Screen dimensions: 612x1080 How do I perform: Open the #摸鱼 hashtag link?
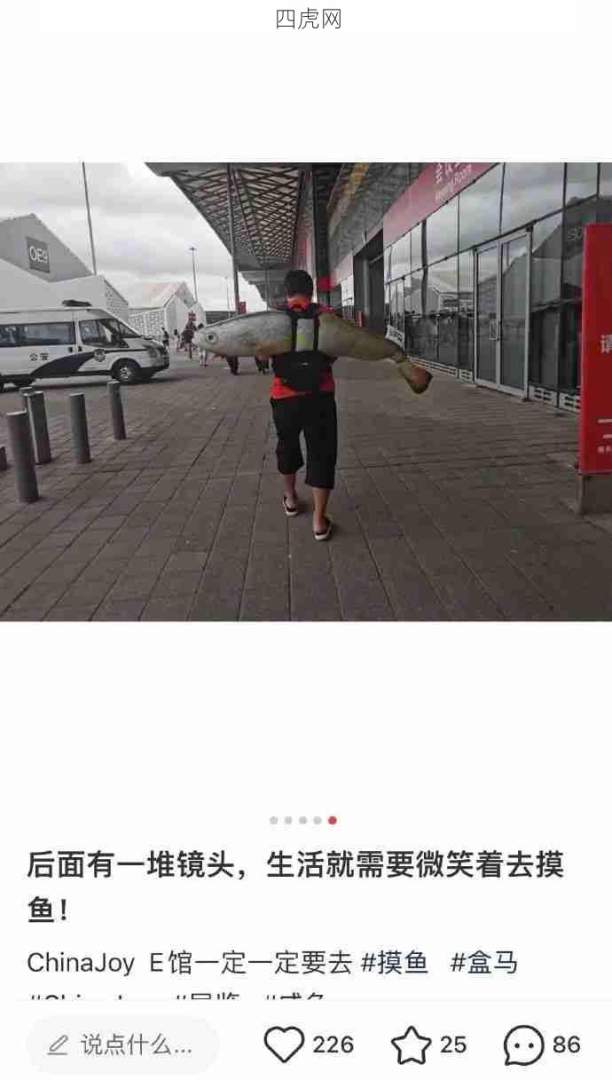[394, 963]
